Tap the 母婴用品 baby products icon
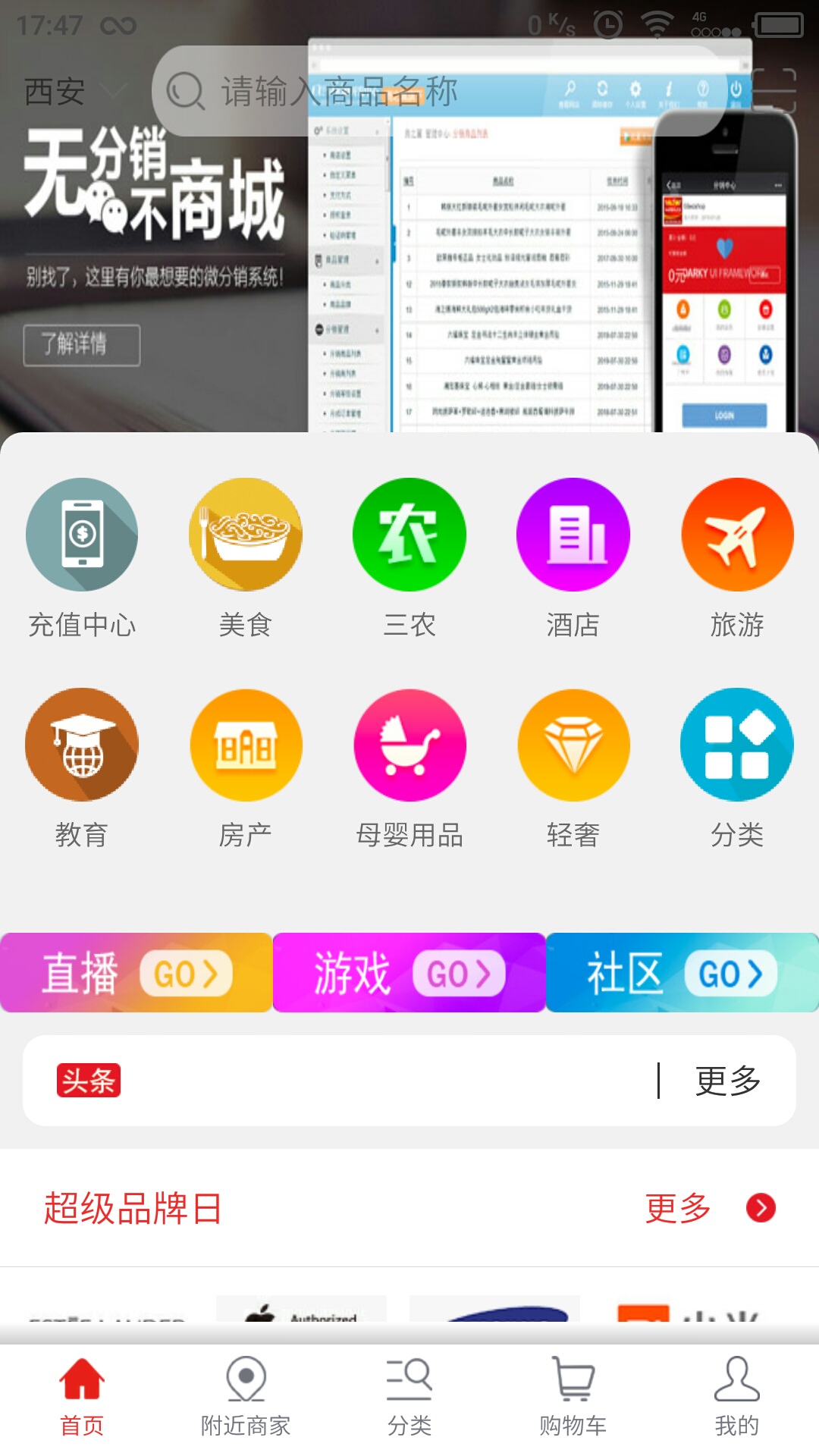This screenshot has width=819, height=1456. click(x=409, y=745)
